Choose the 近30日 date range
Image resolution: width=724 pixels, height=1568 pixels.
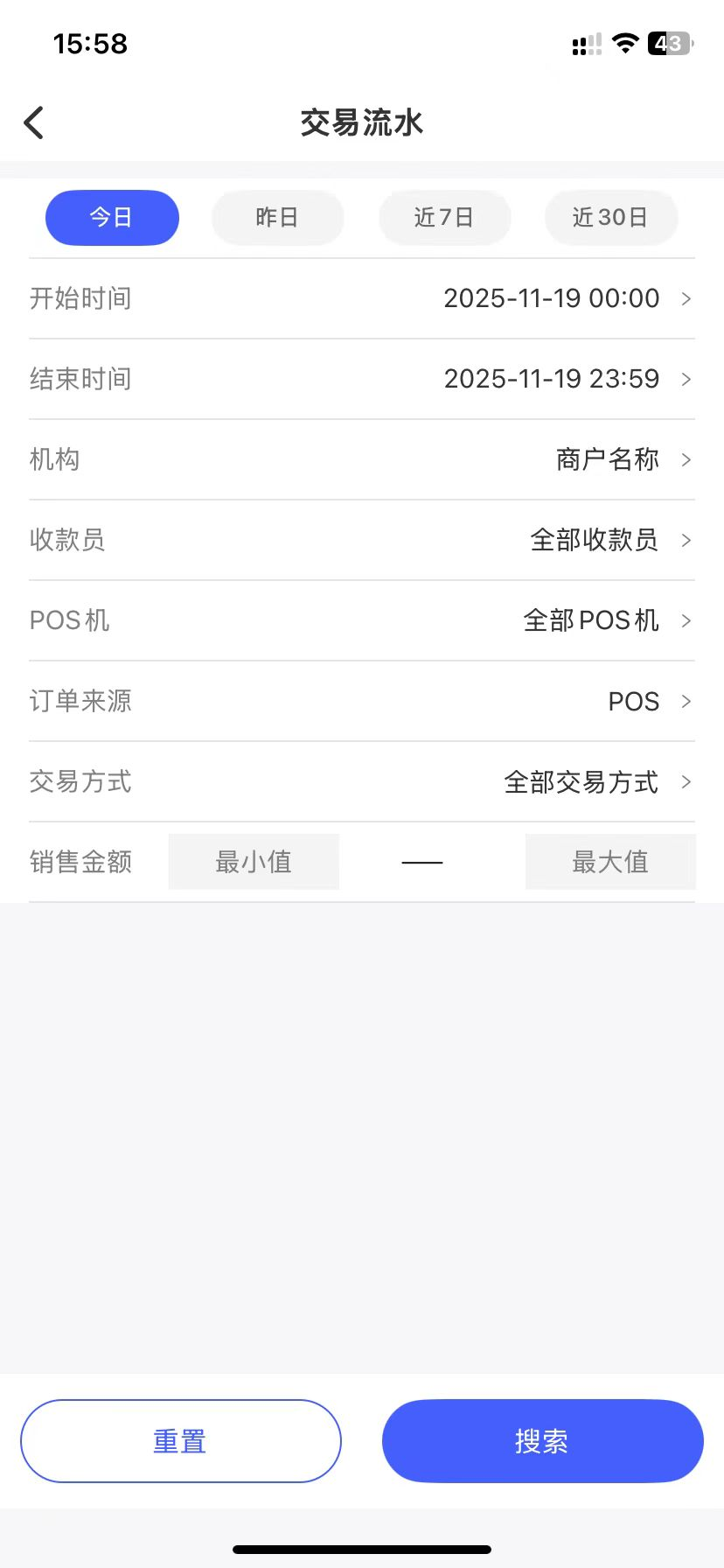[x=610, y=218]
